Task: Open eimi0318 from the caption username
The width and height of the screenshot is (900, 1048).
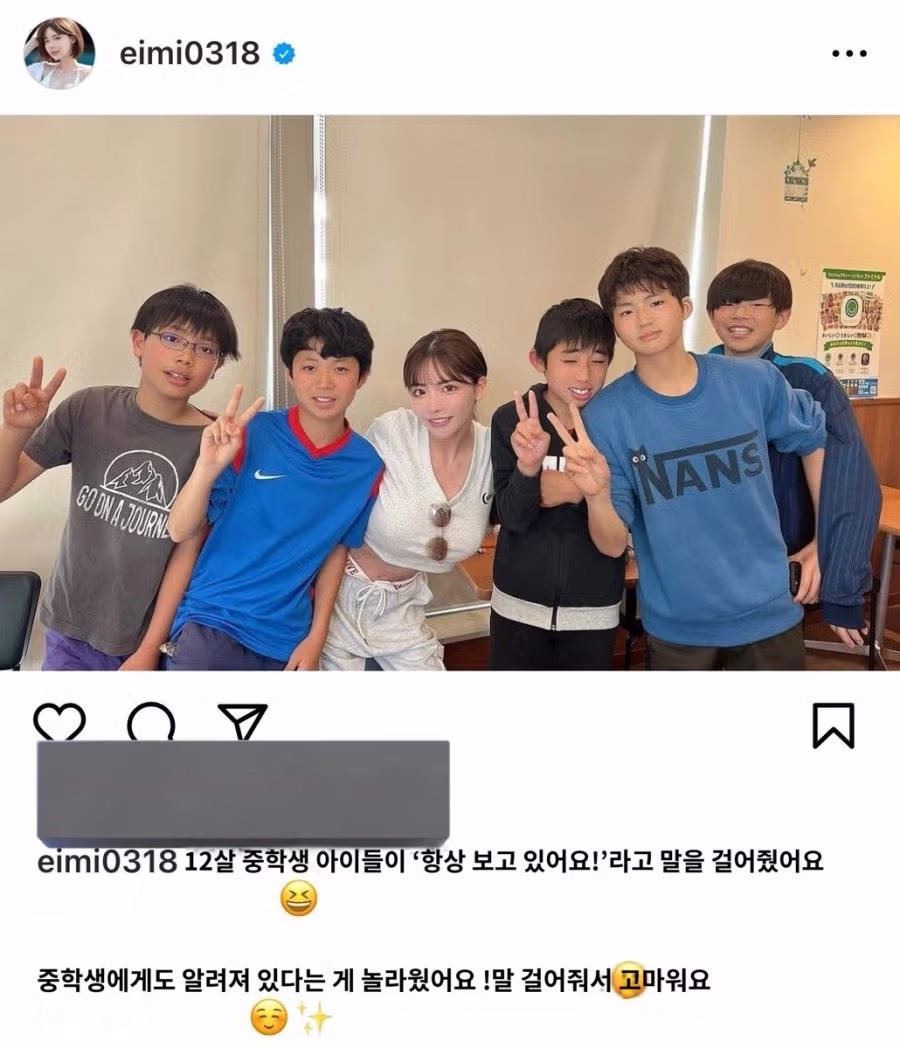Action: (107, 862)
